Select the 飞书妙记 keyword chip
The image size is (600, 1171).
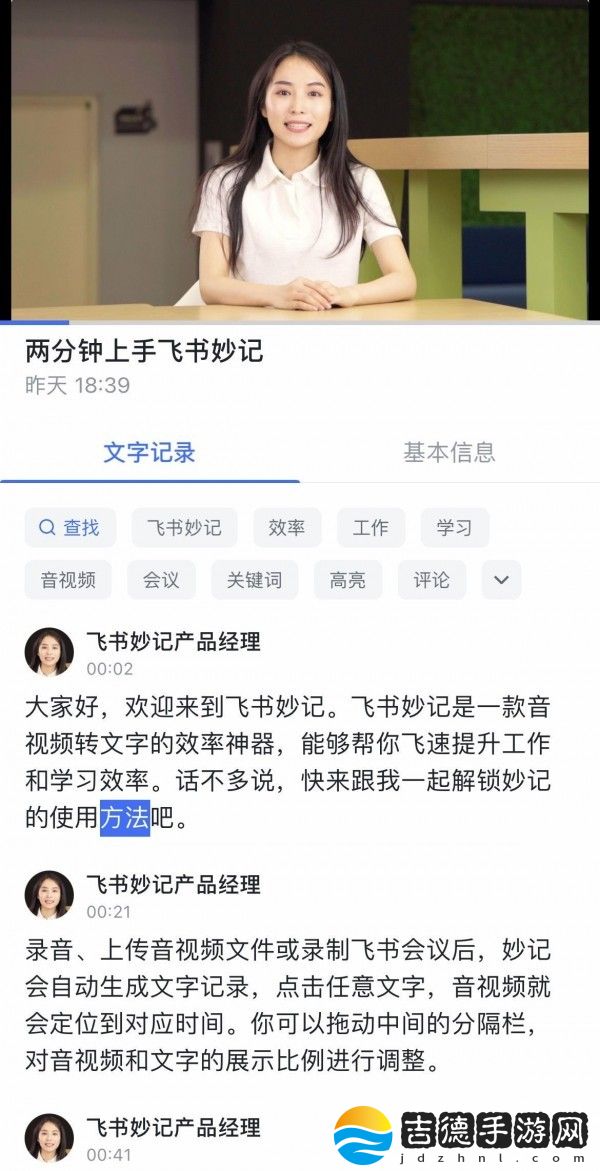(x=184, y=528)
